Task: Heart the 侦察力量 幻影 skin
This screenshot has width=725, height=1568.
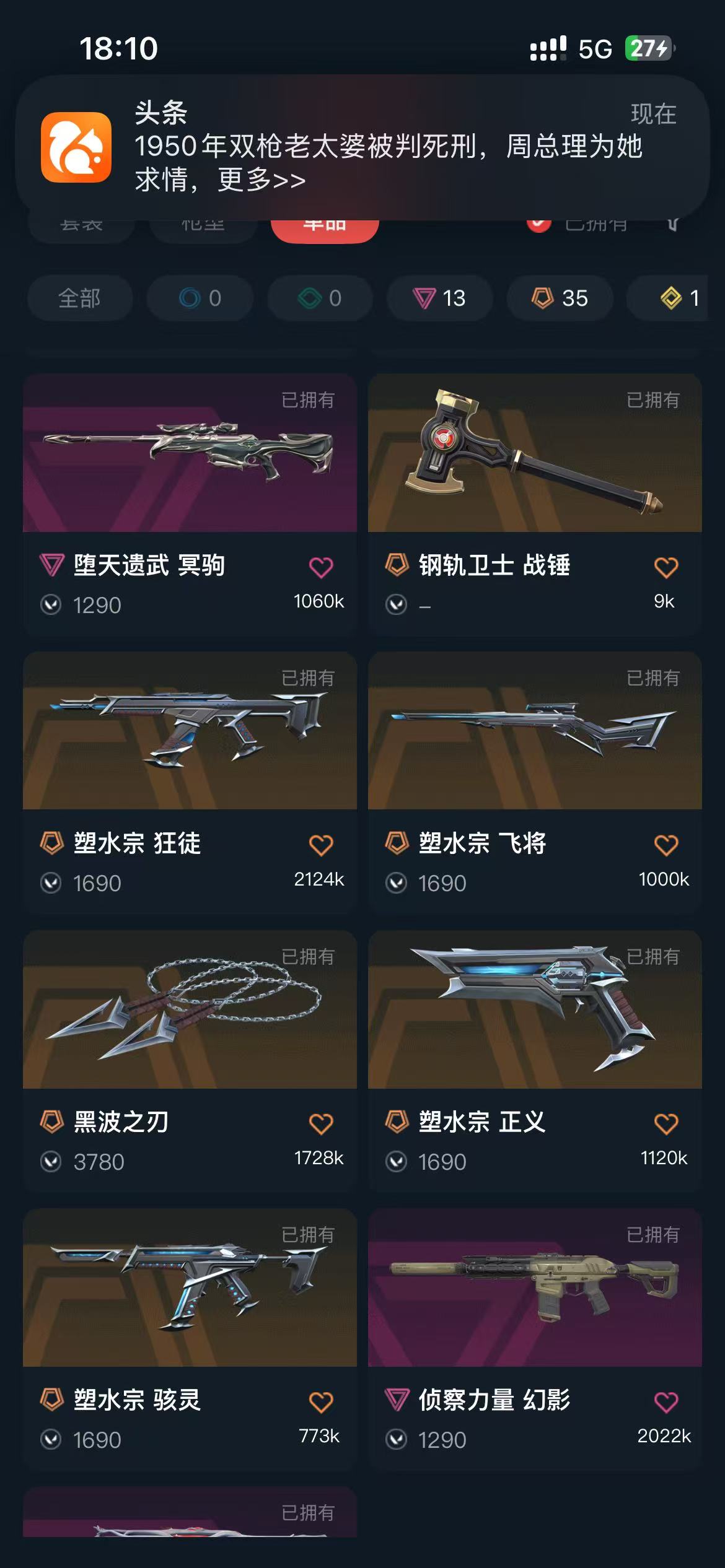Action: 666,1402
